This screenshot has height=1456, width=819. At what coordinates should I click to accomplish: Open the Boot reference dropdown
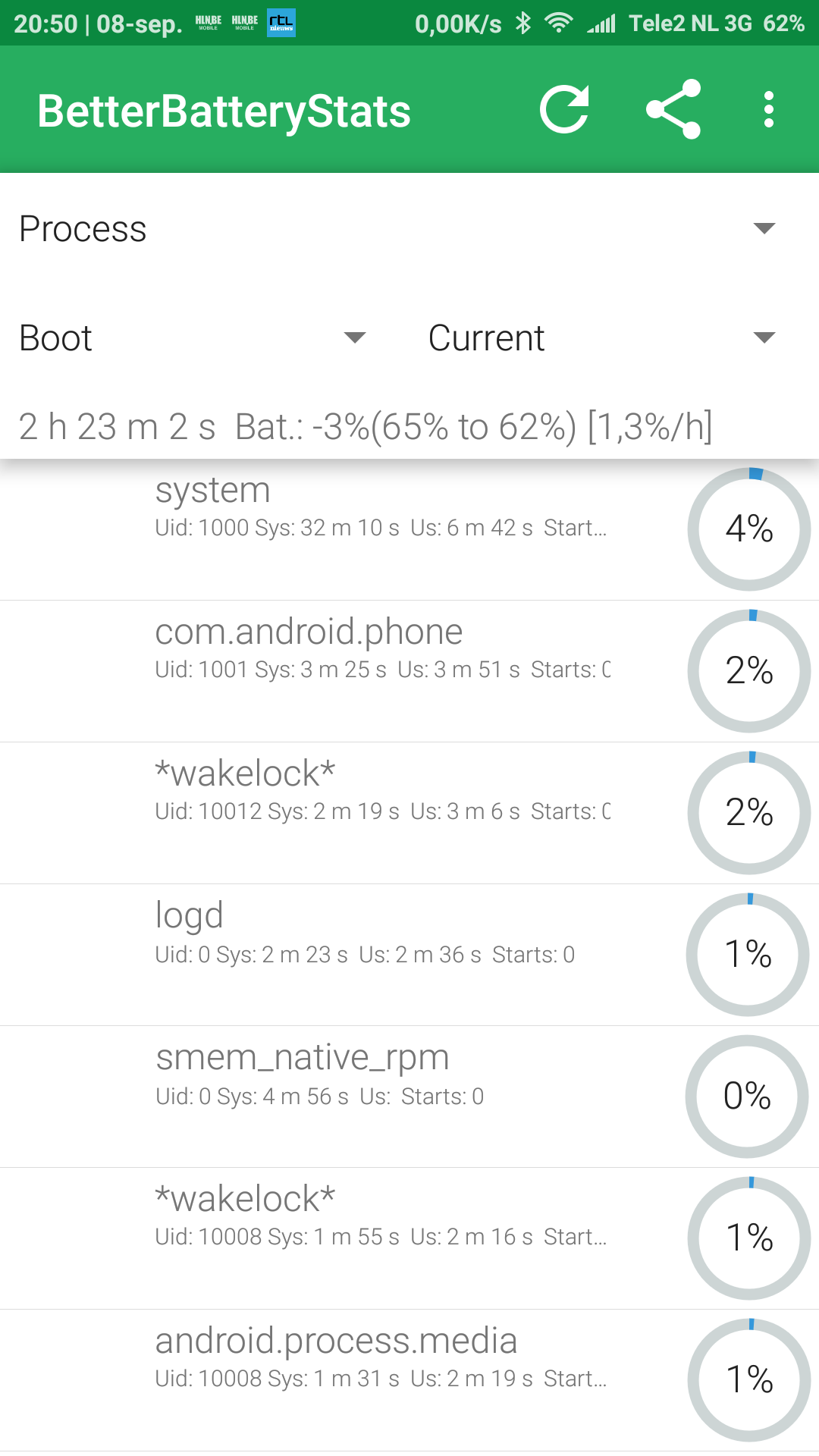pyautogui.click(x=194, y=338)
